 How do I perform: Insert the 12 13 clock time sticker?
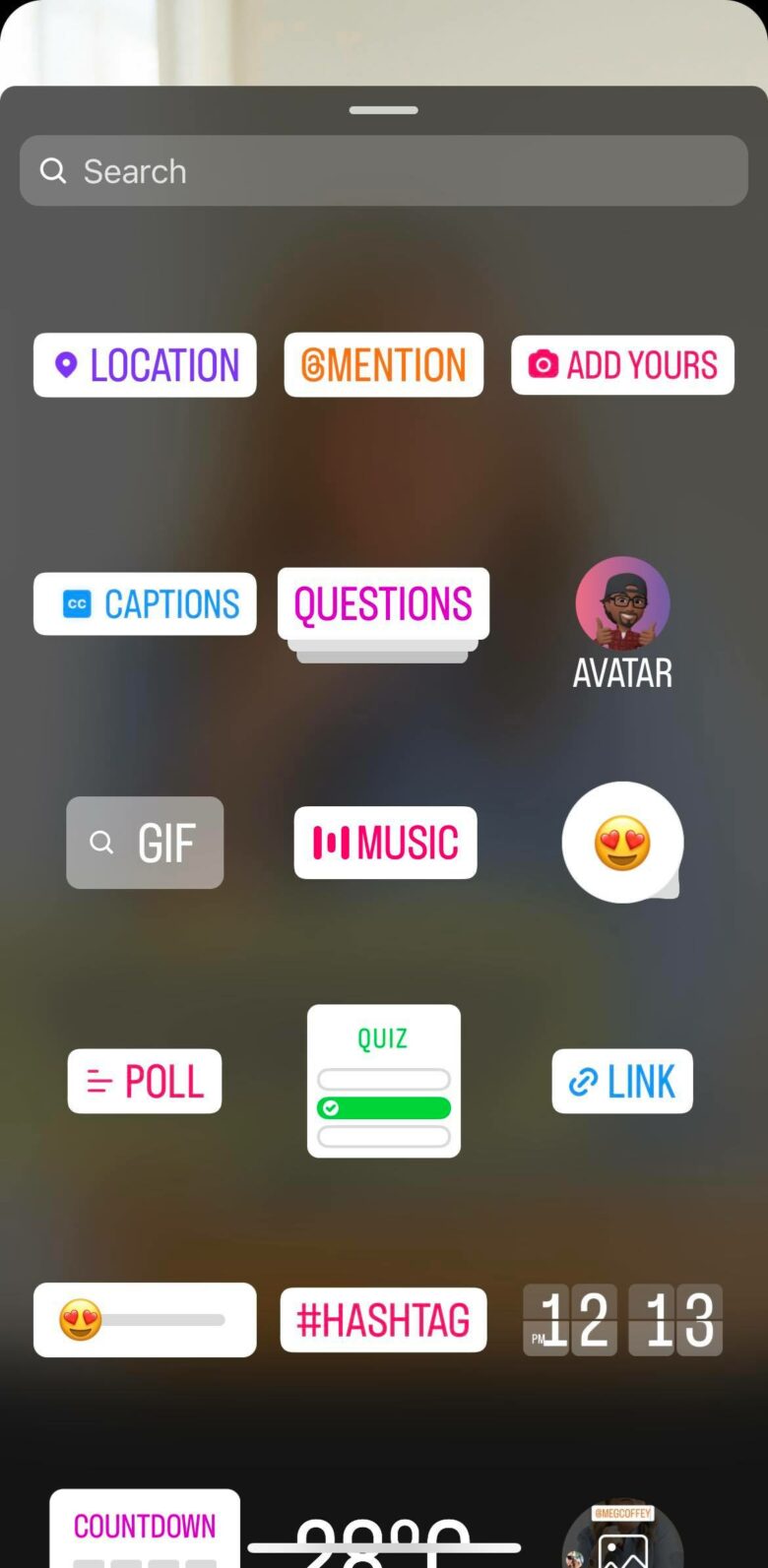click(x=622, y=1320)
